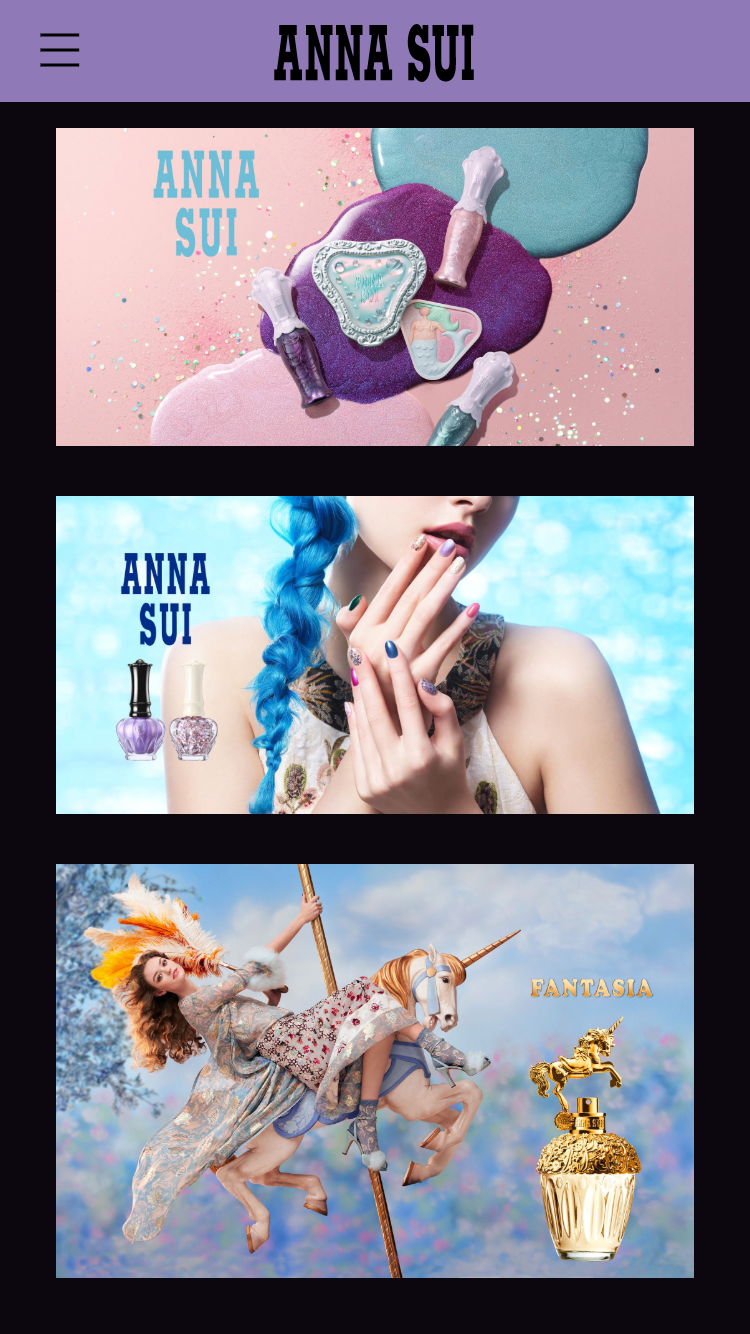
Task: Open the nail polish banner
Action: click(374, 655)
